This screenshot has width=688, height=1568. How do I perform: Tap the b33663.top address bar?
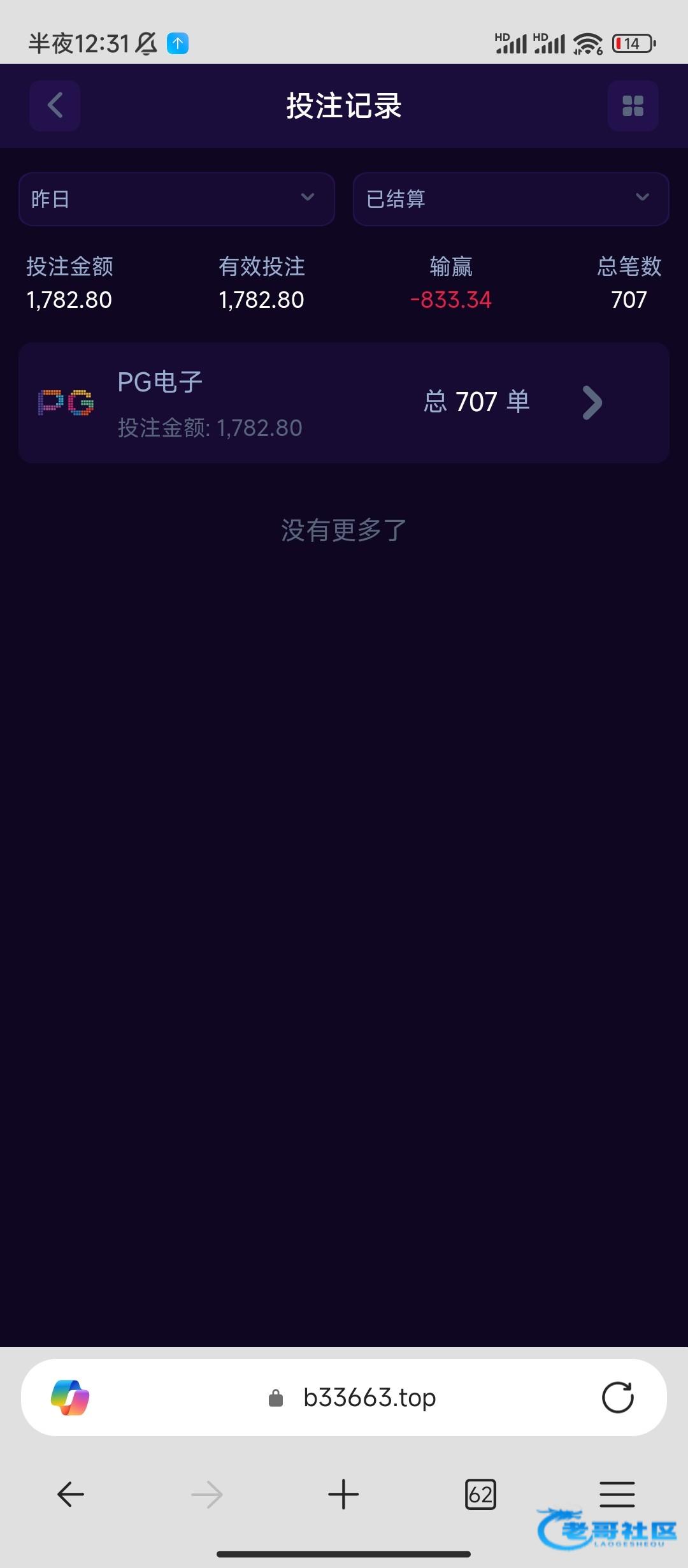[x=369, y=1398]
